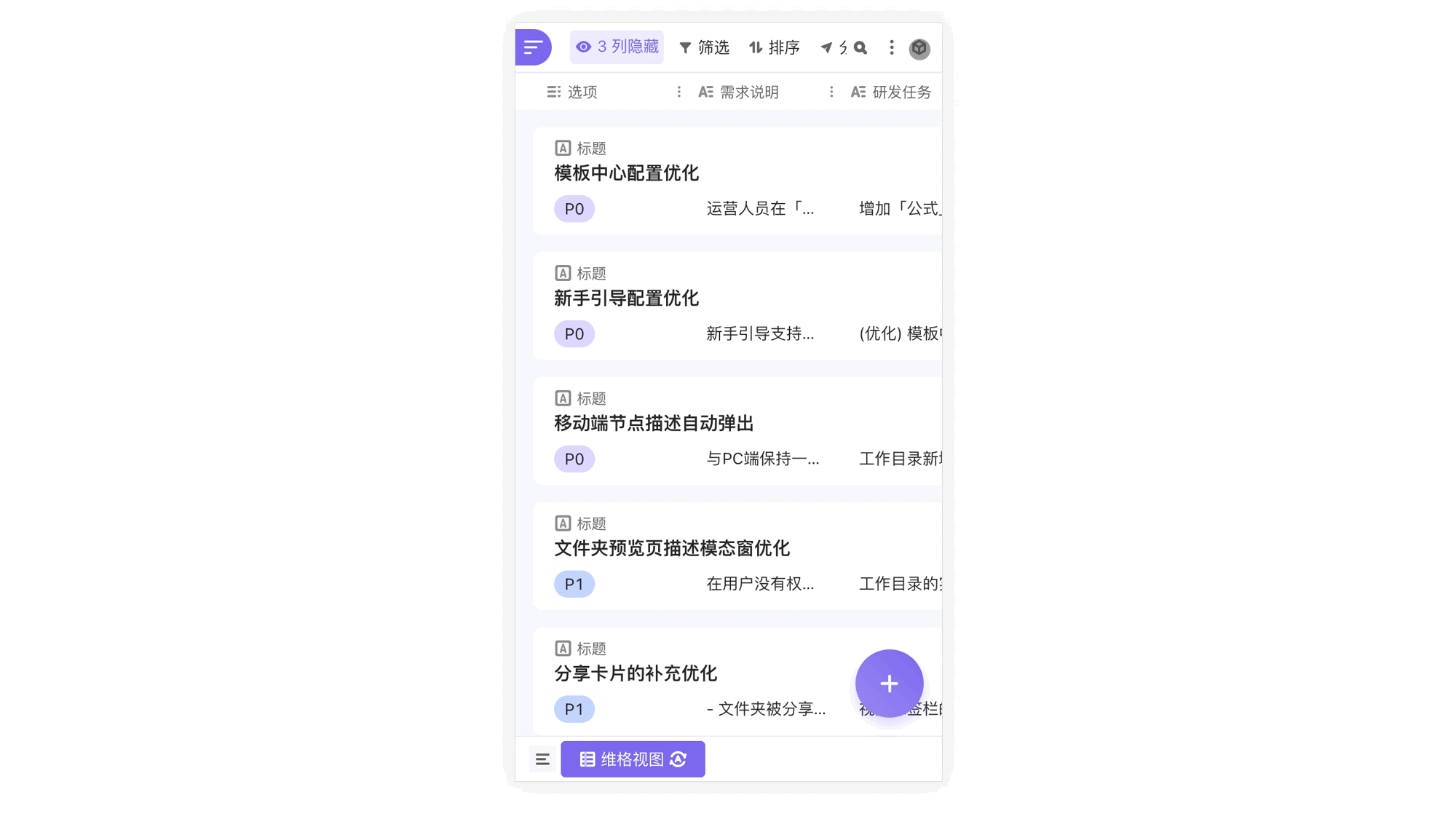This screenshot has width=1456, height=819.
Task: Select the 维格视图 view tab
Action: (x=632, y=759)
